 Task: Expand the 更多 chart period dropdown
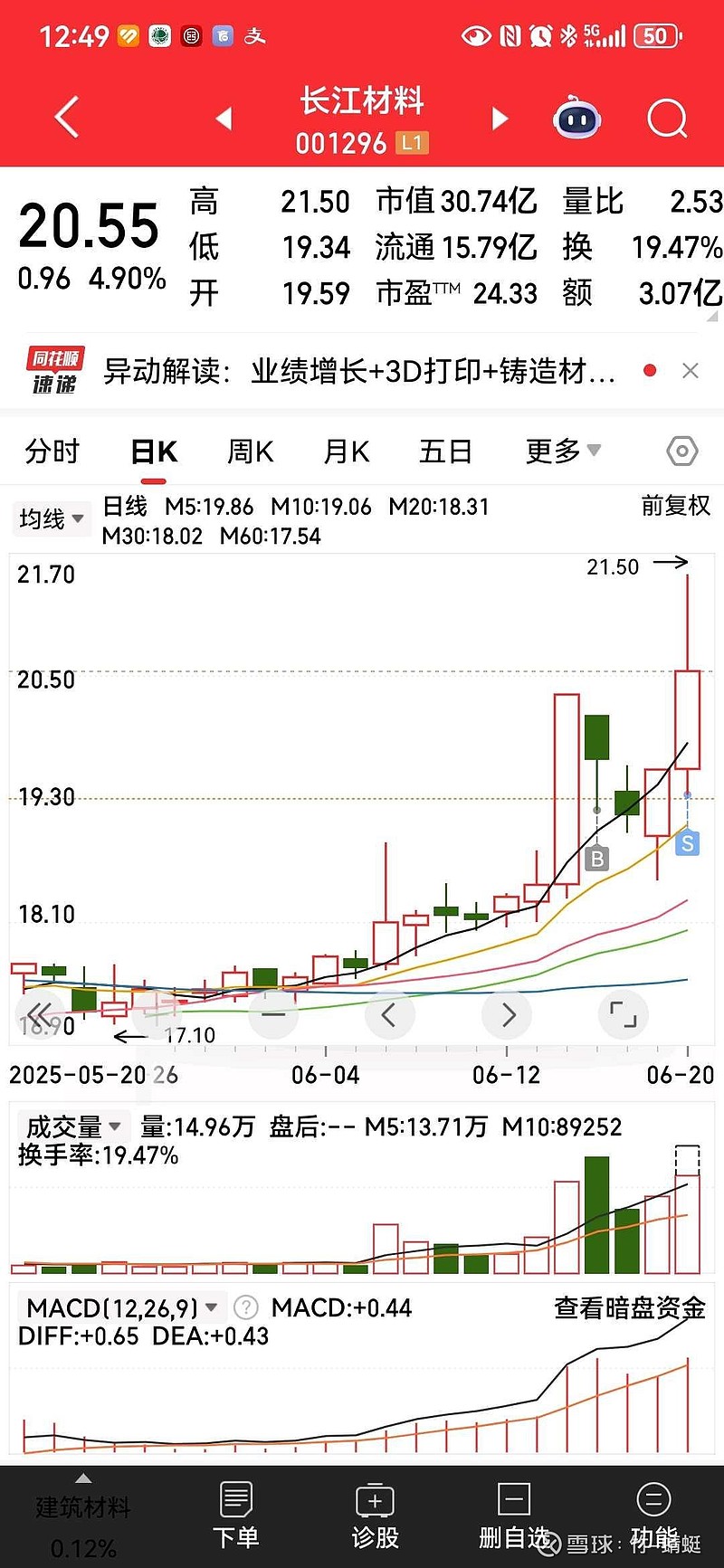[563, 450]
